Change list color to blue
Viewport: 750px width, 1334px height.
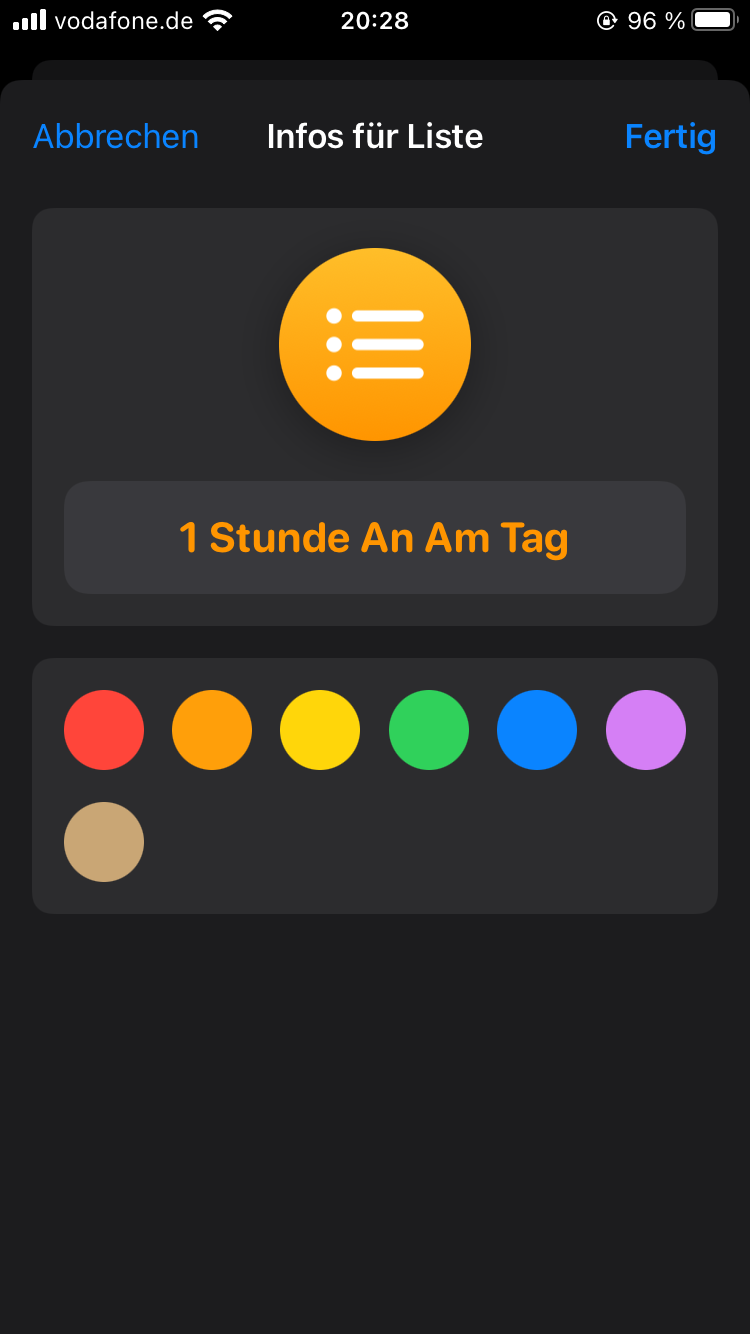(x=537, y=730)
